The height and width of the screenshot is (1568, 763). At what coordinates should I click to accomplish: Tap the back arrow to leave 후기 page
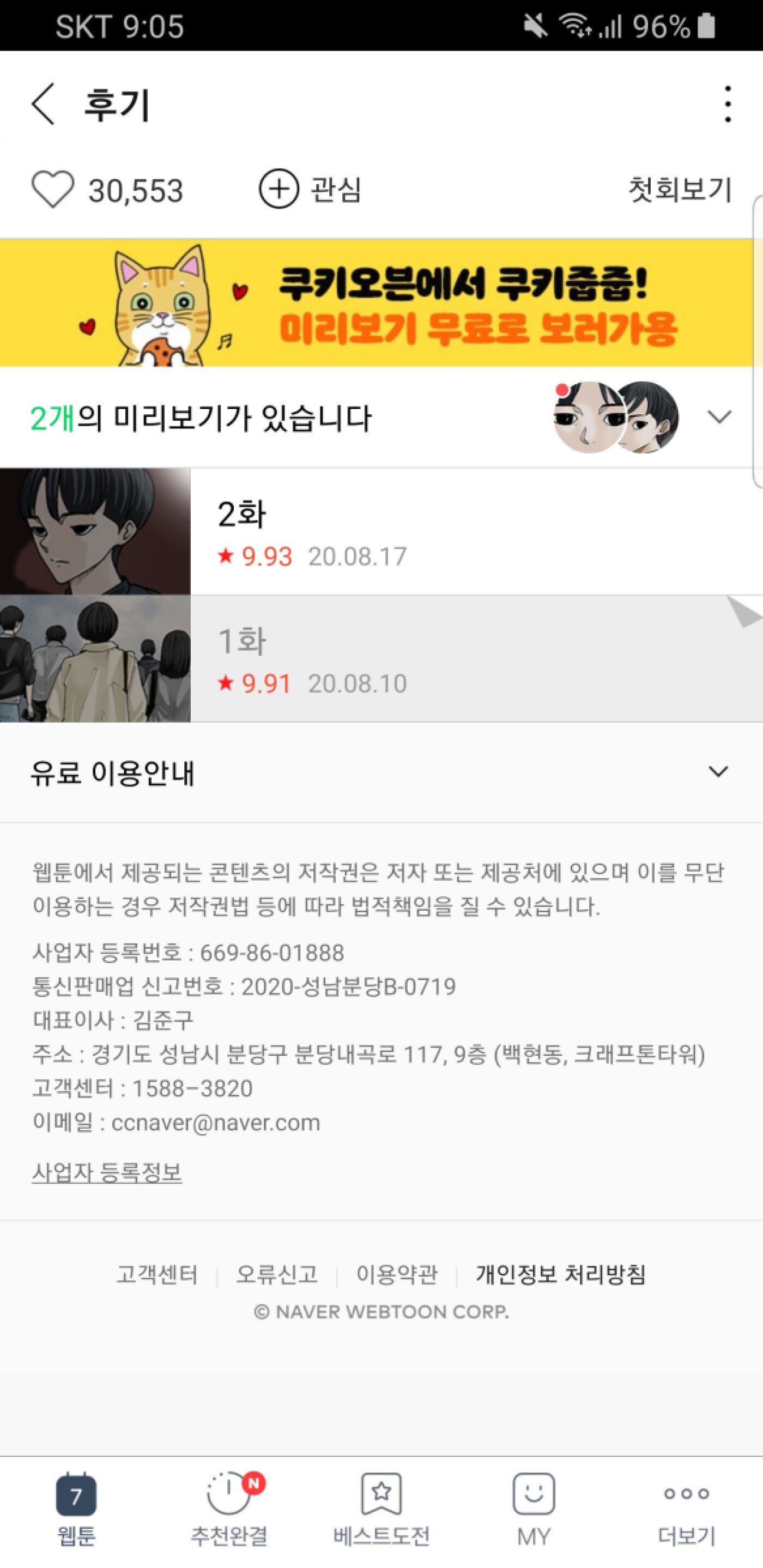(44, 104)
